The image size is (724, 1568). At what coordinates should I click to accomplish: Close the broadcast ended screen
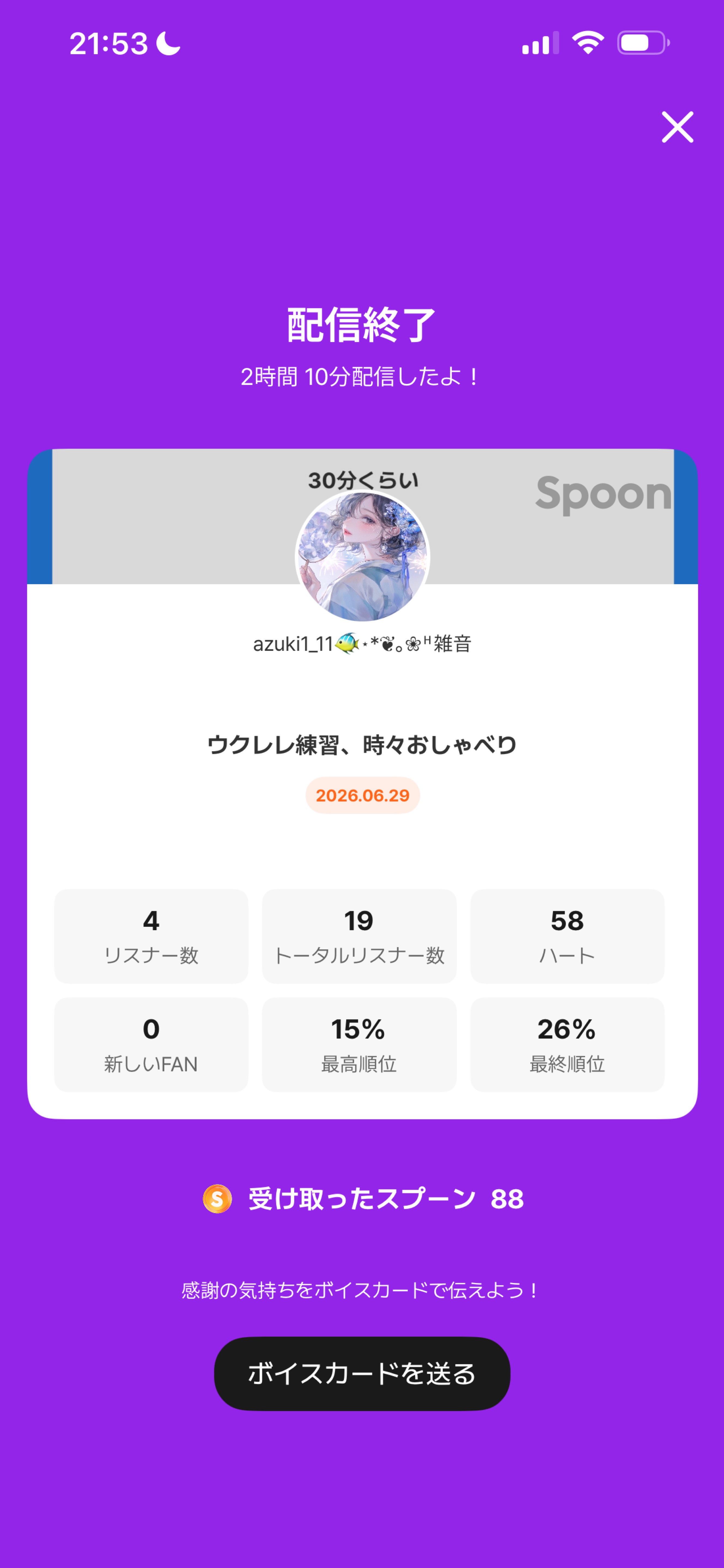click(677, 127)
